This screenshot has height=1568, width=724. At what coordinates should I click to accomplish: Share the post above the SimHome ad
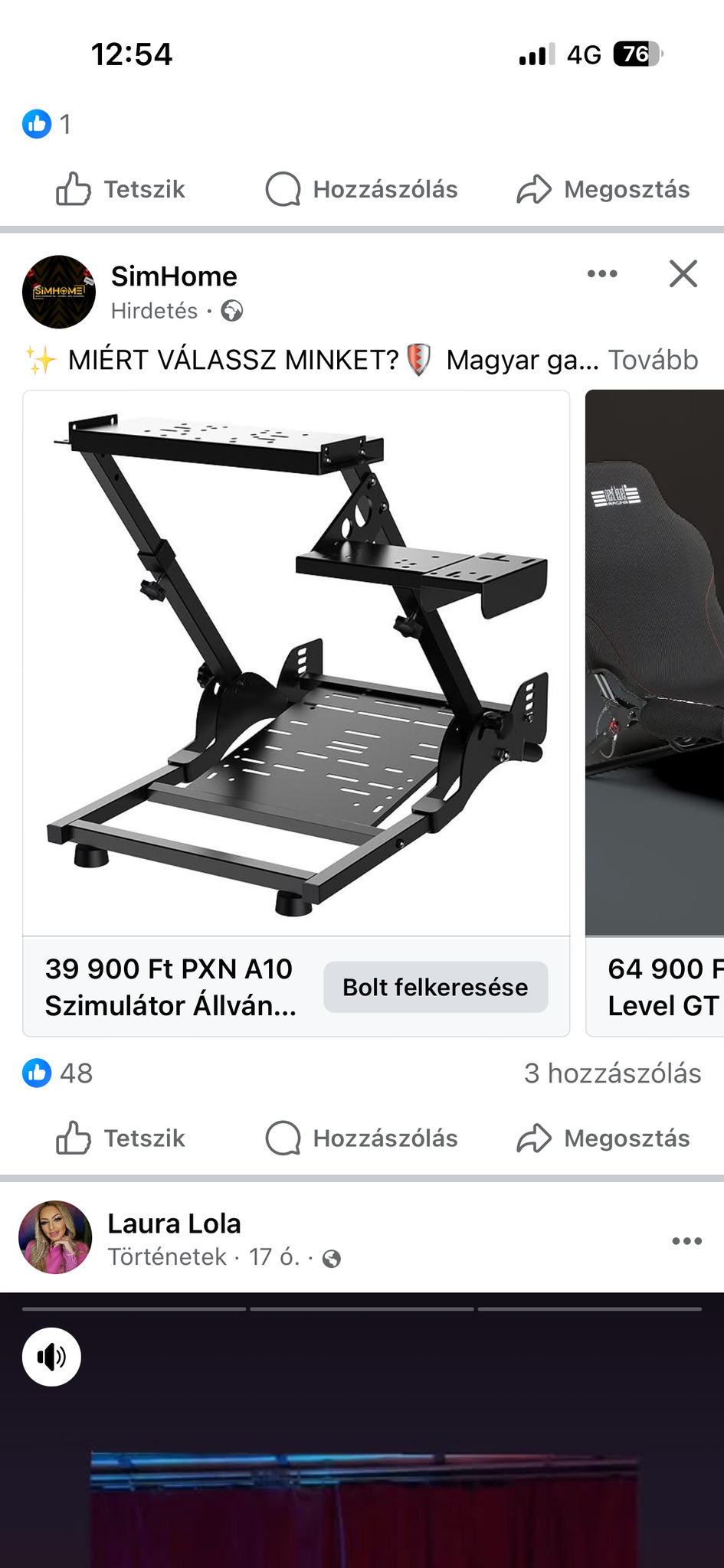click(x=604, y=189)
